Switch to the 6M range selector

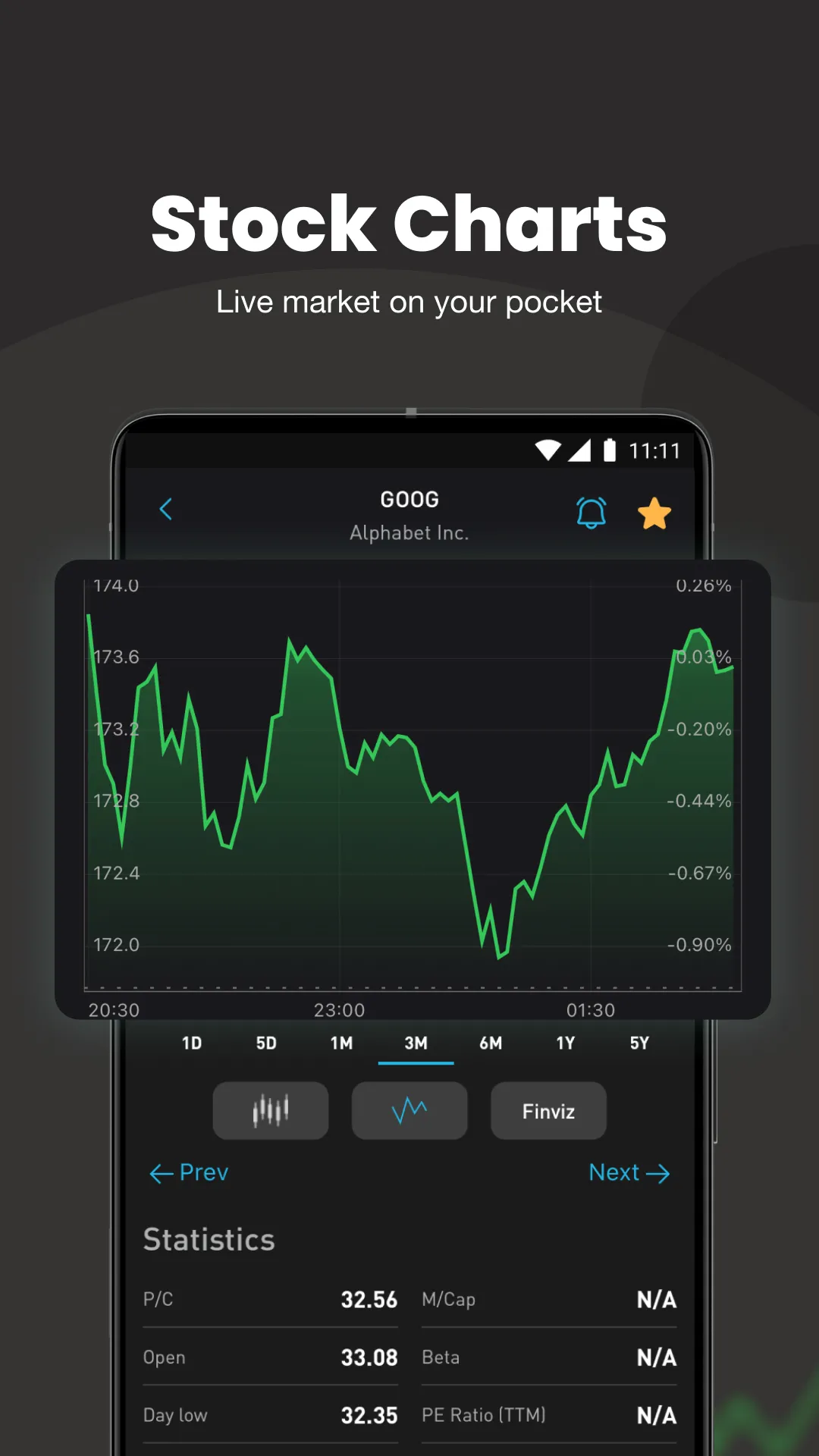click(x=491, y=1043)
